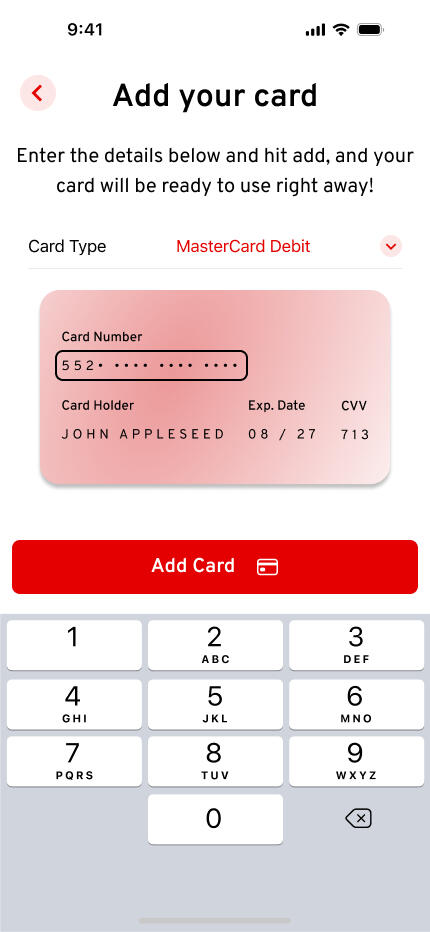Focus the Card Number field

point(151,366)
